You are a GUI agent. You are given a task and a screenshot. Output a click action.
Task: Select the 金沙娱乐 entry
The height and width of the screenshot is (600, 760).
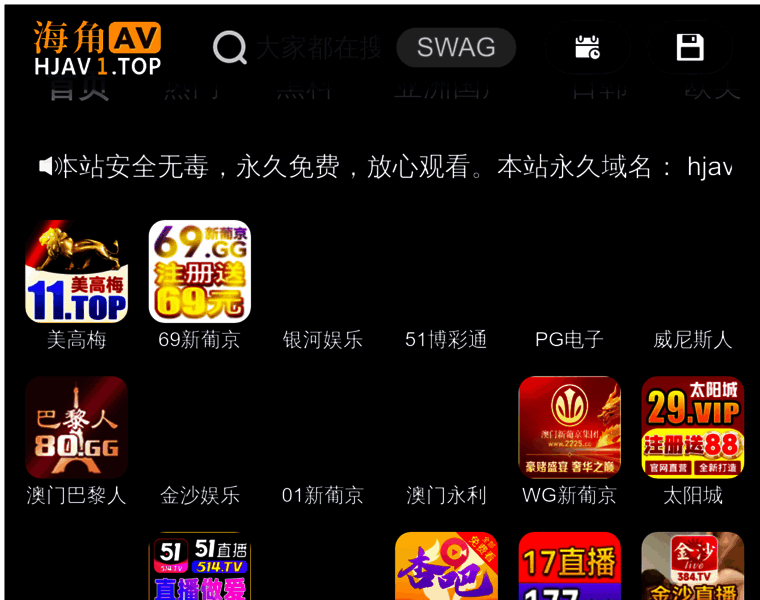pyautogui.click(x=199, y=494)
